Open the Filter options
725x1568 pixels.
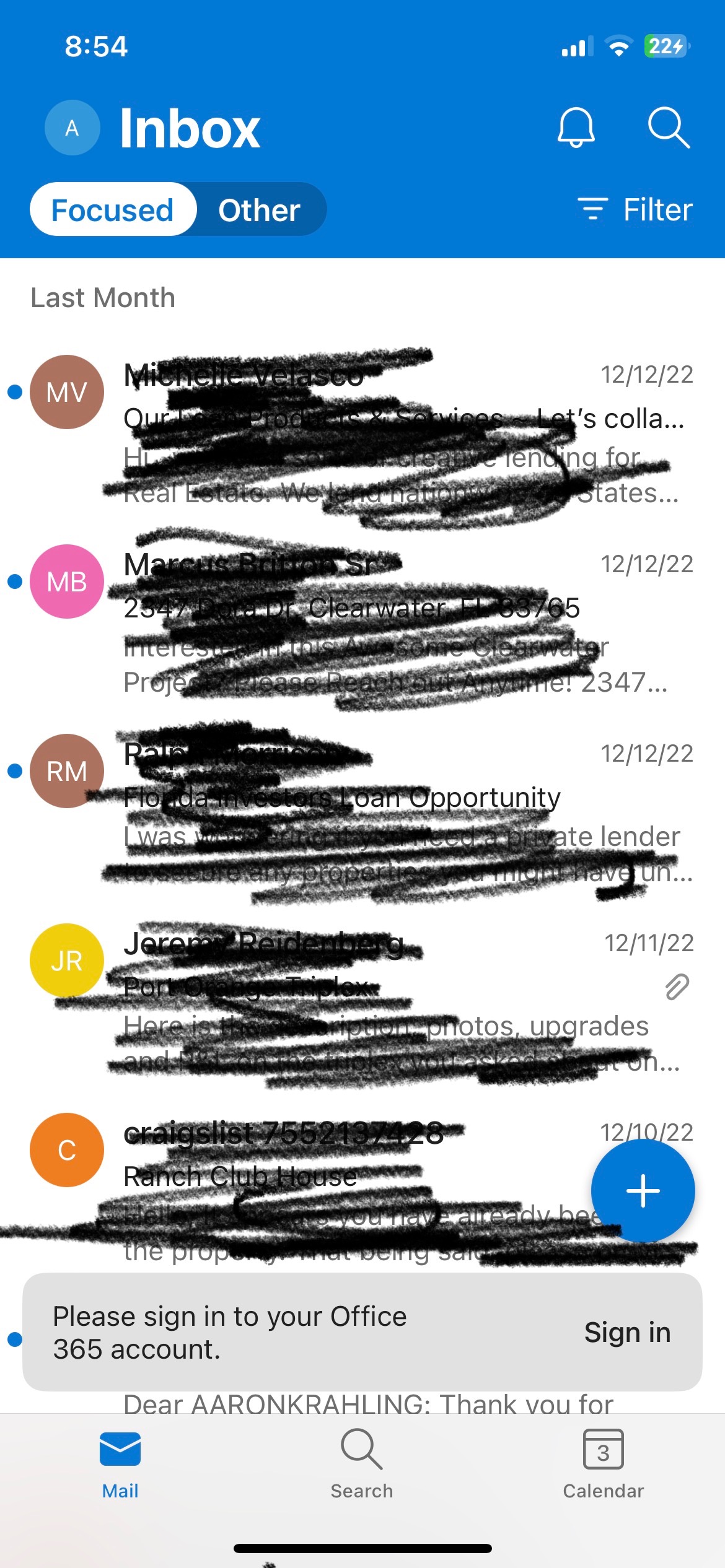coord(635,209)
